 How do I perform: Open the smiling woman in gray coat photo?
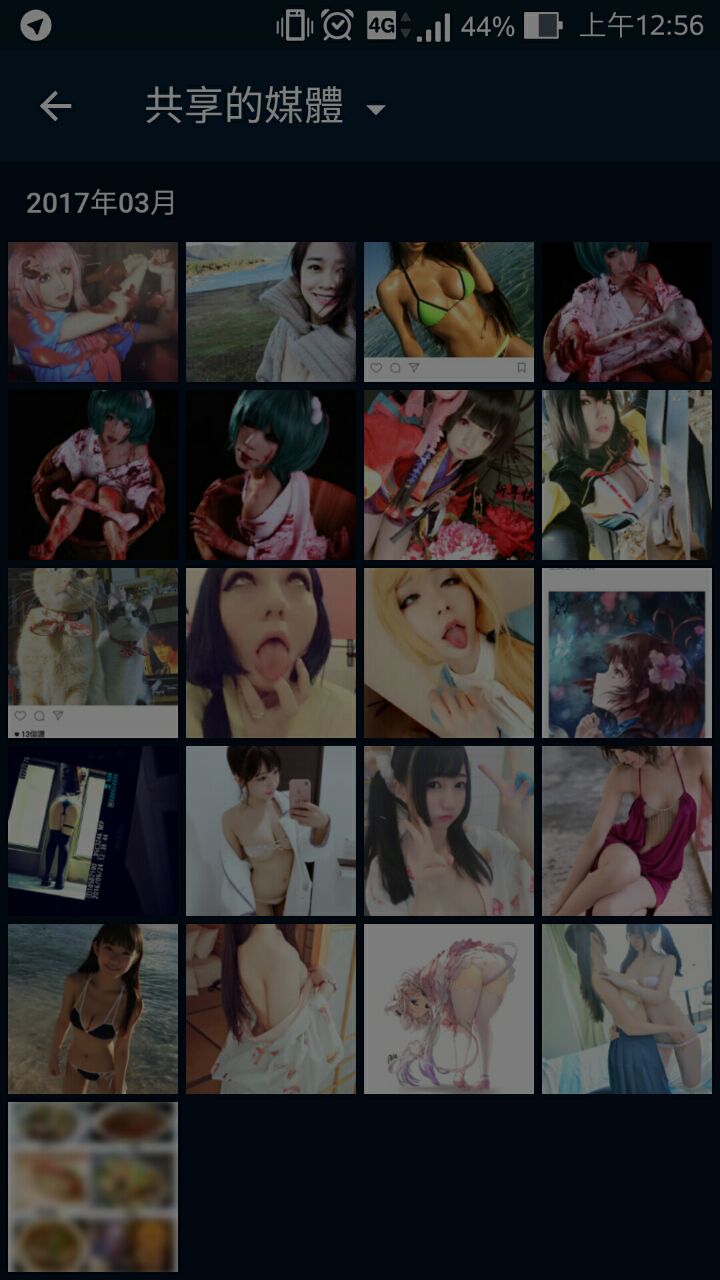tap(271, 312)
